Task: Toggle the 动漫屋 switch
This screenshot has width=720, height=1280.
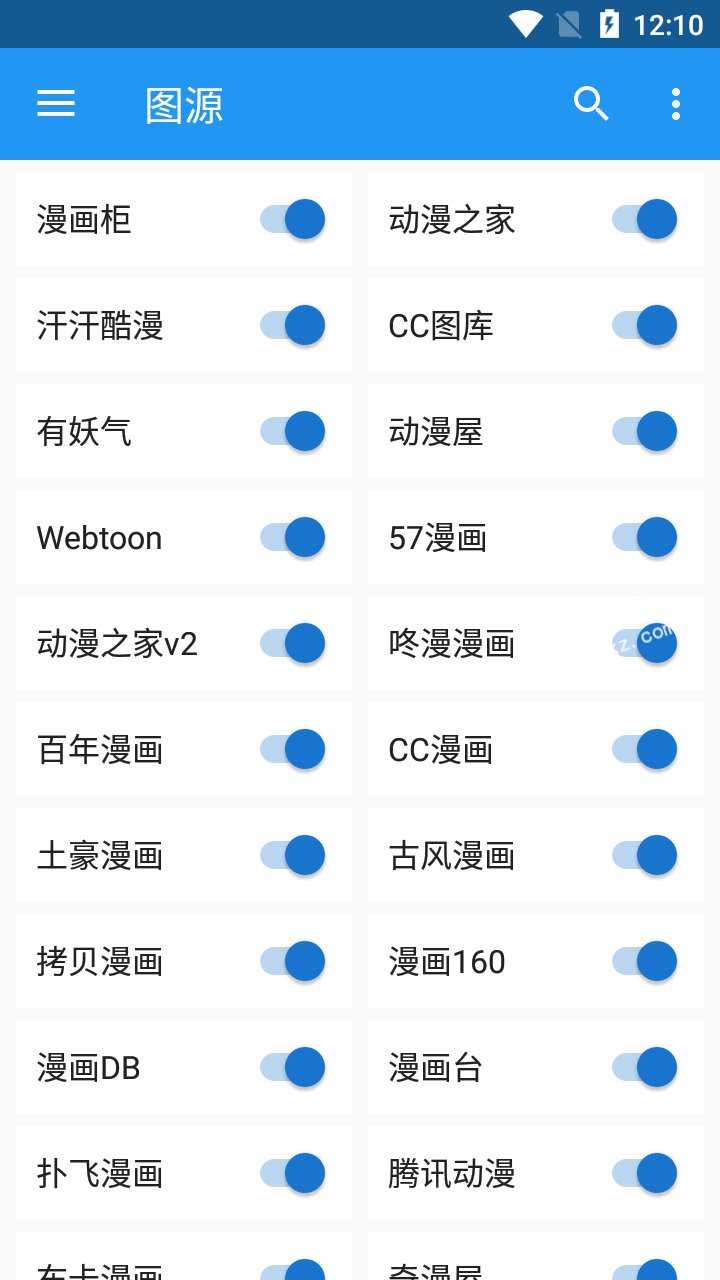Action: click(x=645, y=431)
